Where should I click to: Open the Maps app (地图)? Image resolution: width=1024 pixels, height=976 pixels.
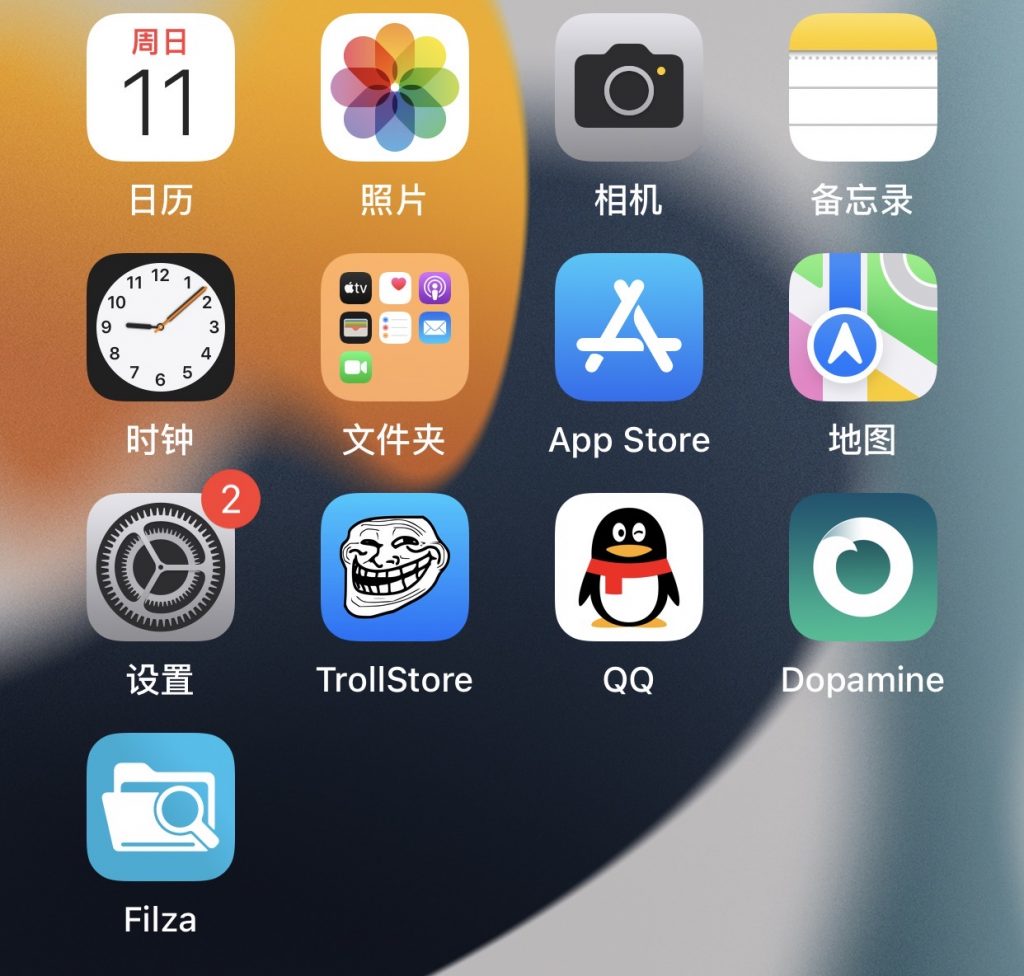[862, 327]
